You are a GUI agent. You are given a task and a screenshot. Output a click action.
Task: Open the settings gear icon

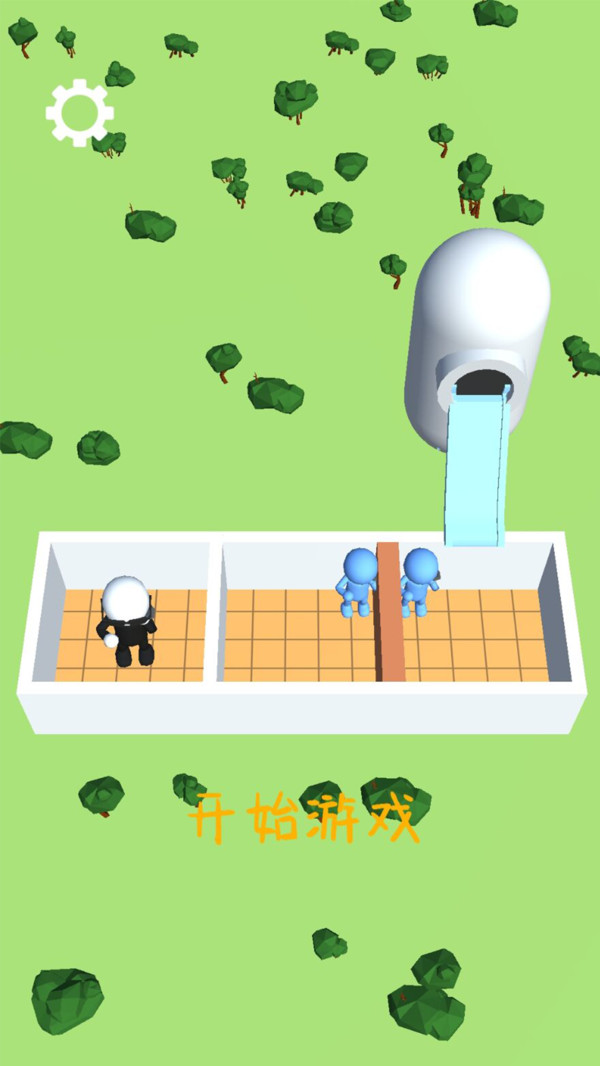(79, 112)
